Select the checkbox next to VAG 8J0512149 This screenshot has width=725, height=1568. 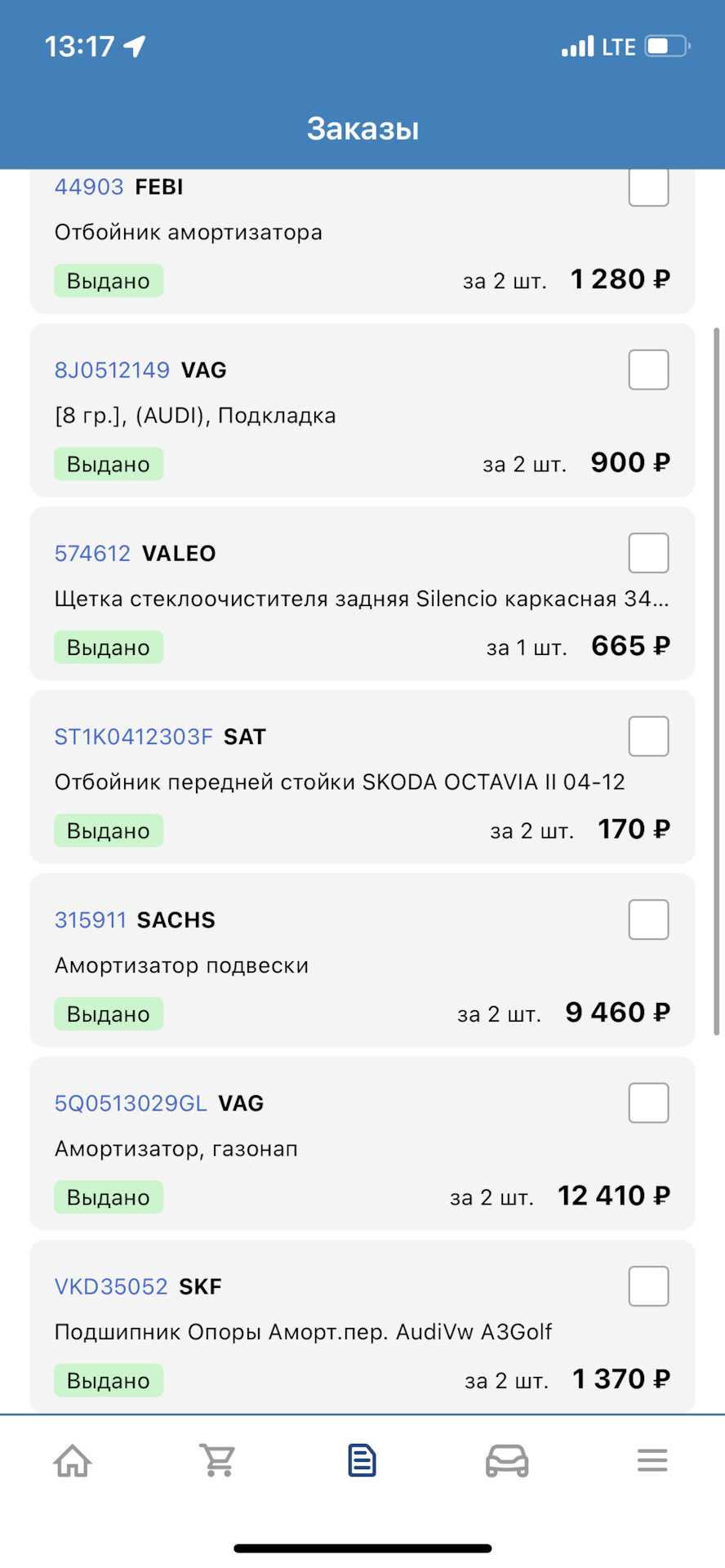coord(647,369)
